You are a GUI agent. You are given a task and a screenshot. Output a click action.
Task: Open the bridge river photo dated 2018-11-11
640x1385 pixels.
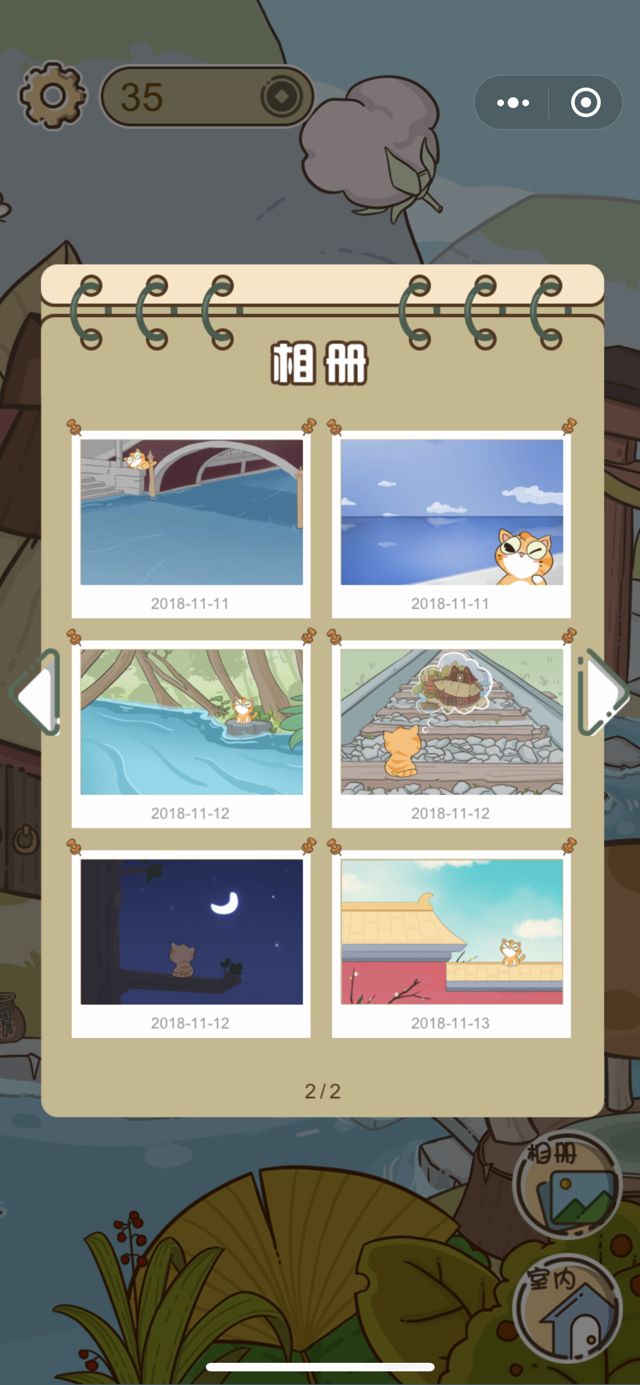pyautogui.click(x=191, y=513)
